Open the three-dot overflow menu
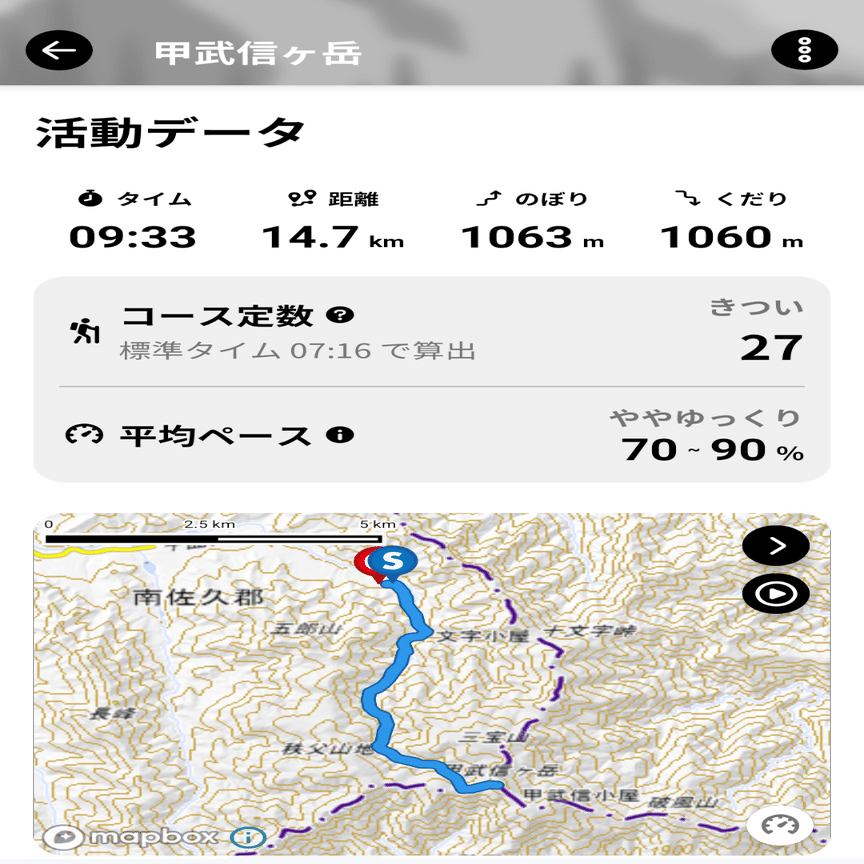 (804, 51)
